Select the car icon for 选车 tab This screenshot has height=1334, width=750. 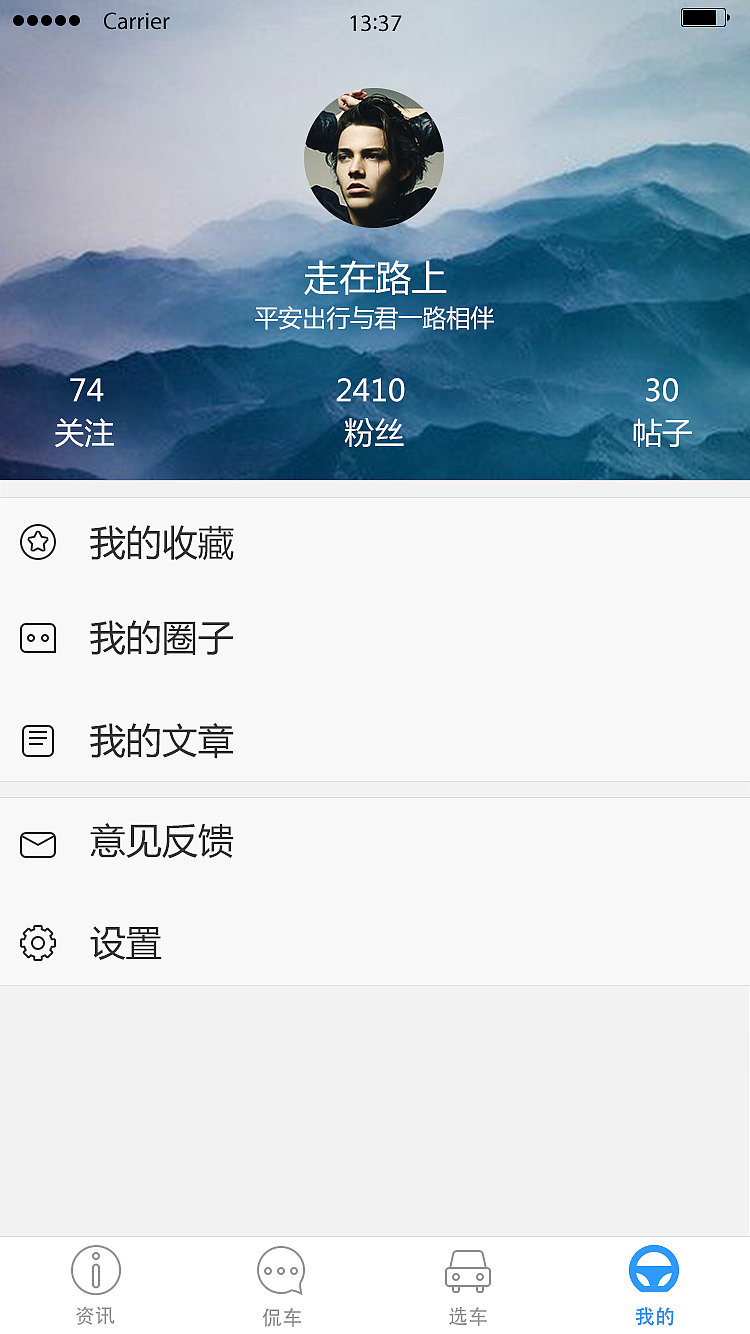467,1269
